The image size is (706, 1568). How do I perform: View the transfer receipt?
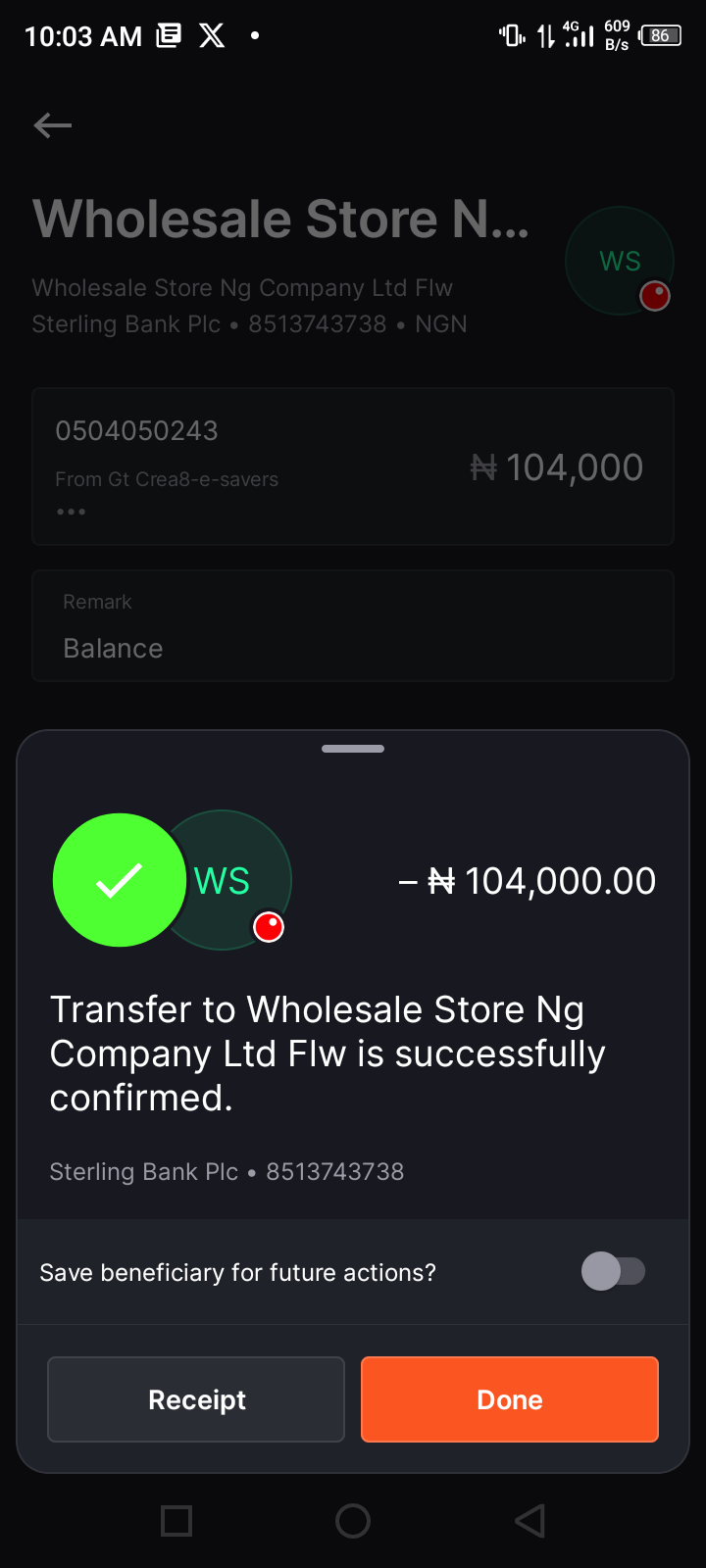(x=196, y=1399)
